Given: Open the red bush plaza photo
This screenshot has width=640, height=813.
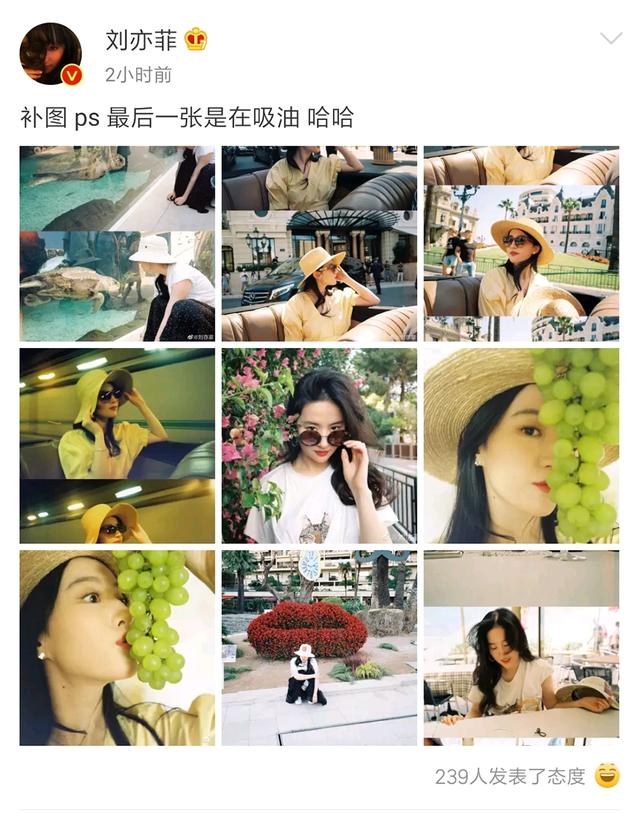Looking at the screenshot, I should coord(319,647).
